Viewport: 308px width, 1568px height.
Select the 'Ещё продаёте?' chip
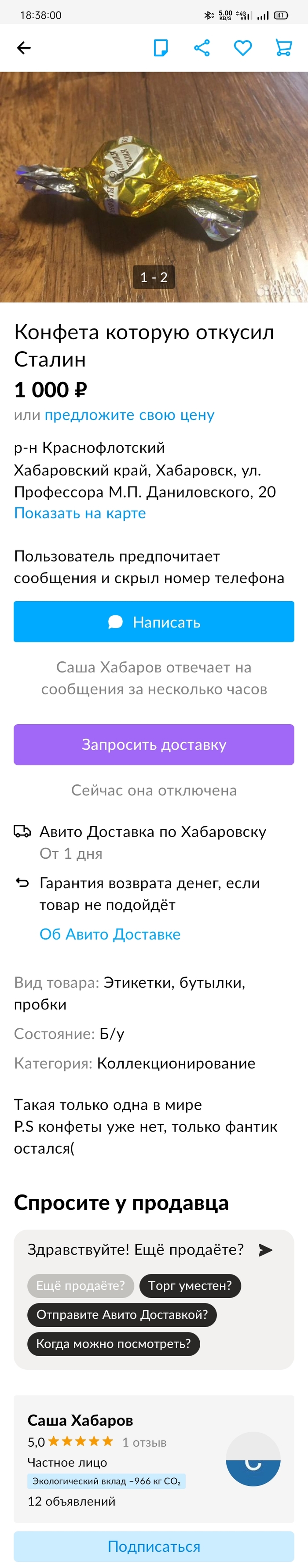[x=81, y=1285]
